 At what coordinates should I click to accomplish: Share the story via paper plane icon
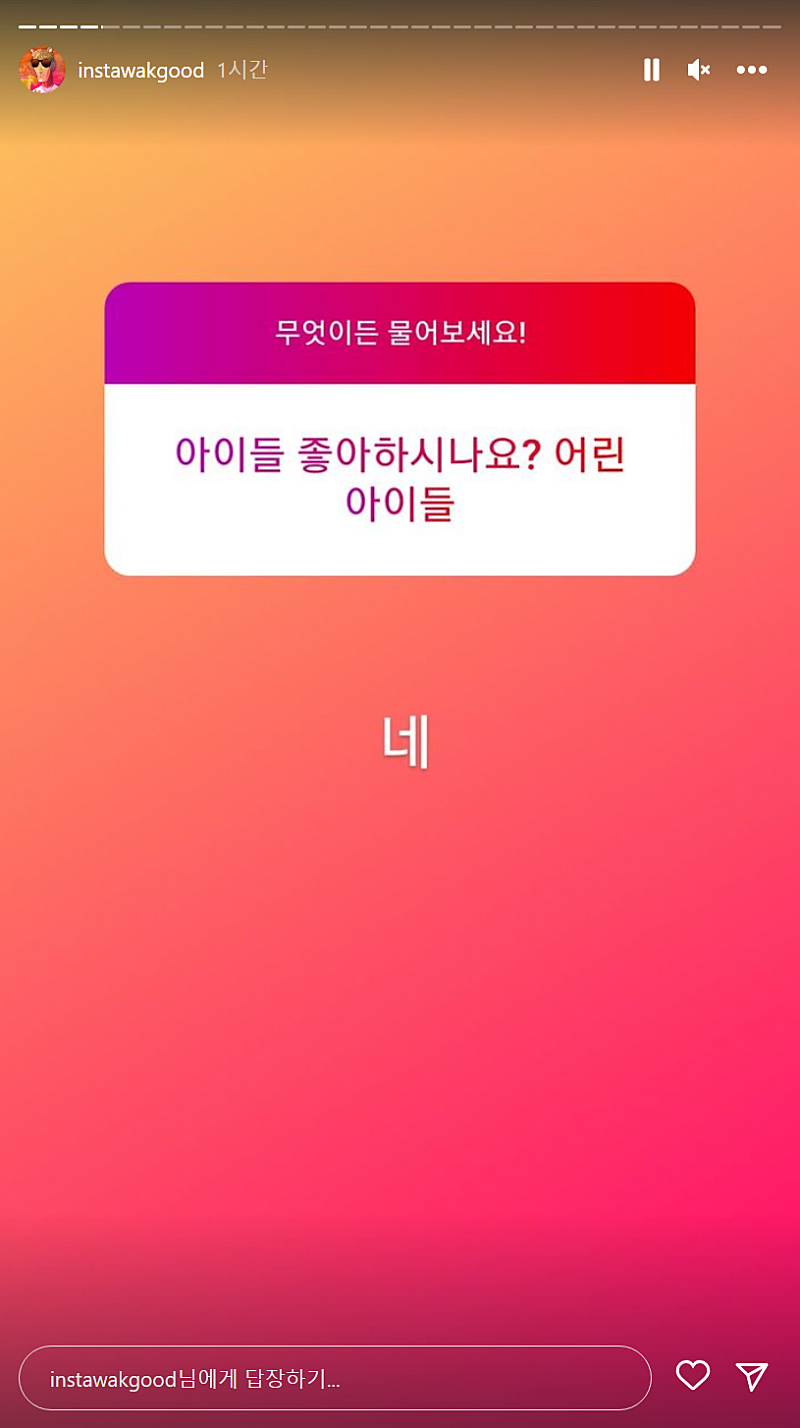pyautogui.click(x=752, y=1376)
